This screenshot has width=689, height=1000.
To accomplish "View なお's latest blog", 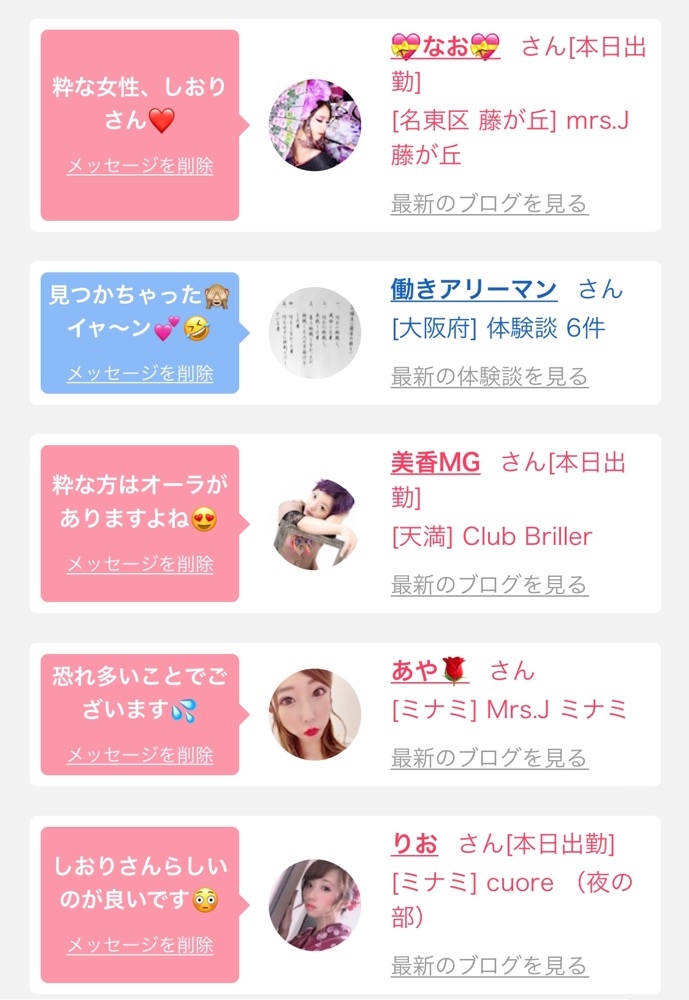I will [x=489, y=204].
